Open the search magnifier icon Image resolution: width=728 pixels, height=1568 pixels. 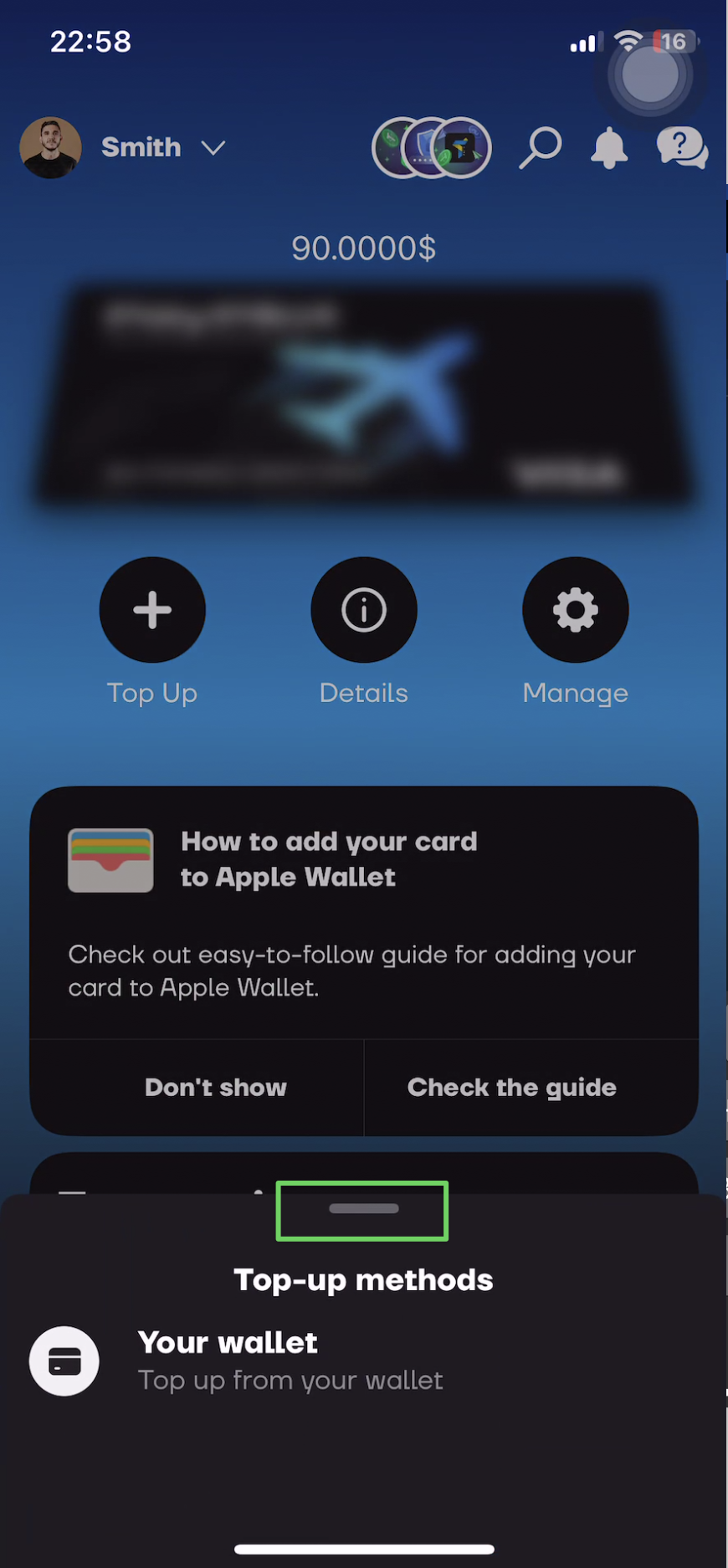click(x=540, y=148)
